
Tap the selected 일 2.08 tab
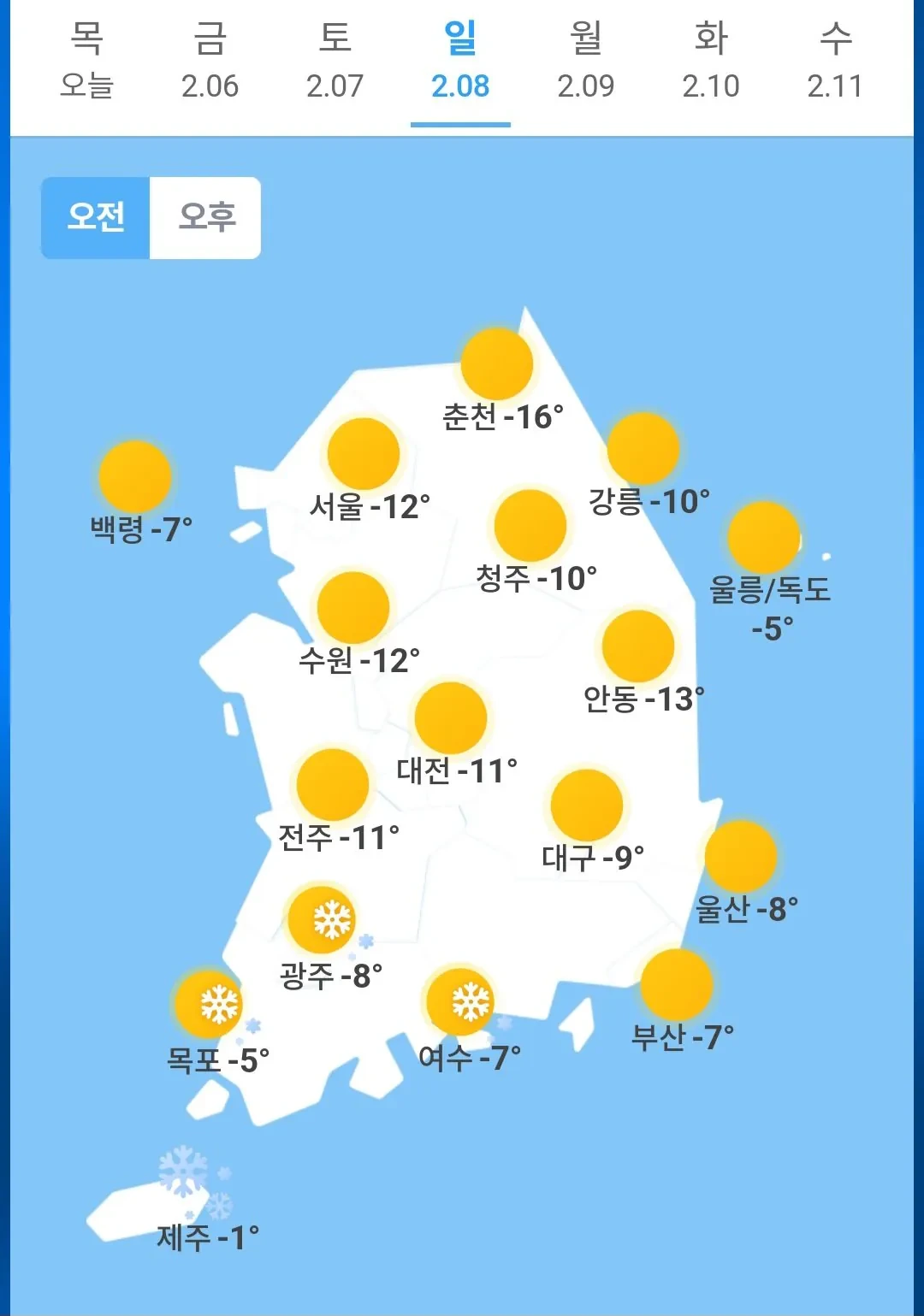coord(460,62)
